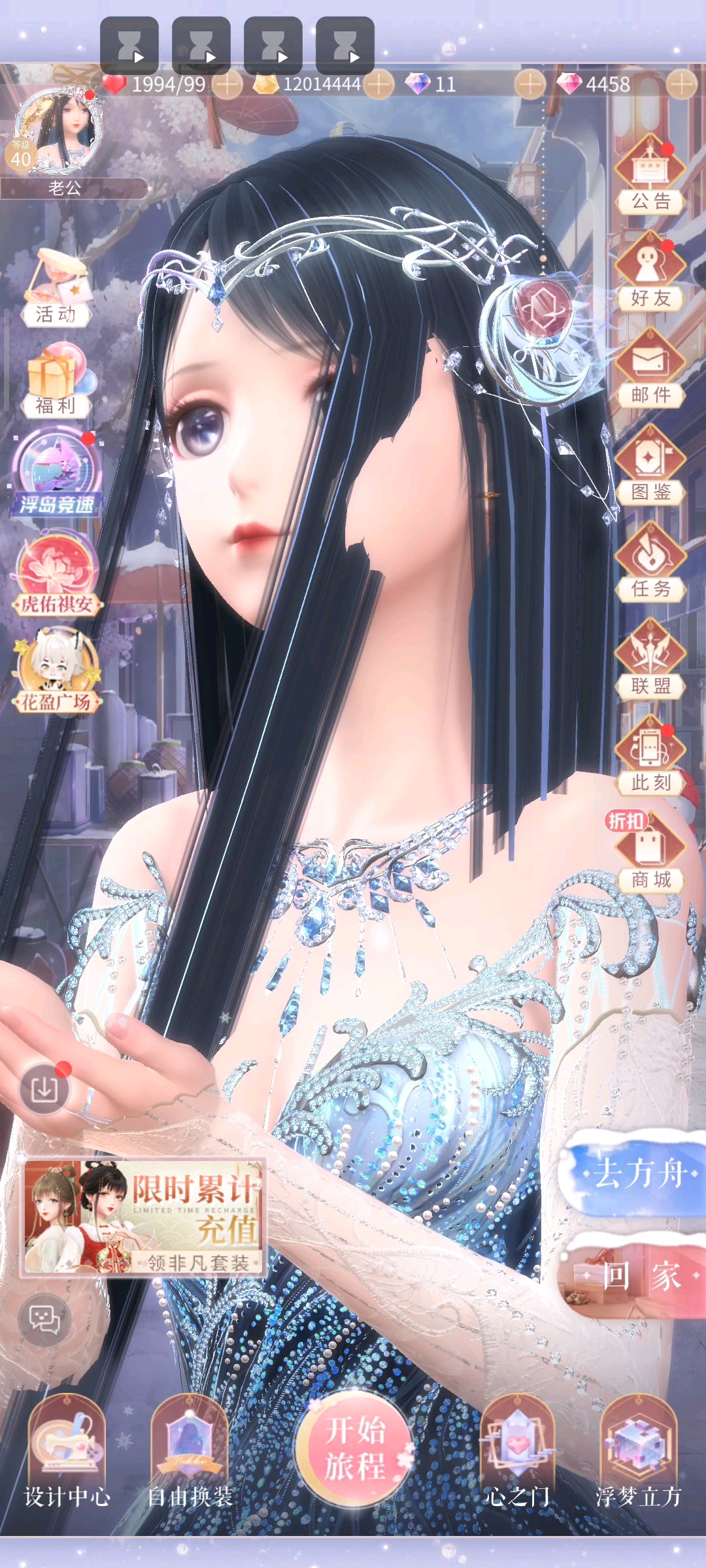Visit the 商城 shop
The height and width of the screenshot is (1568, 706).
[650, 852]
